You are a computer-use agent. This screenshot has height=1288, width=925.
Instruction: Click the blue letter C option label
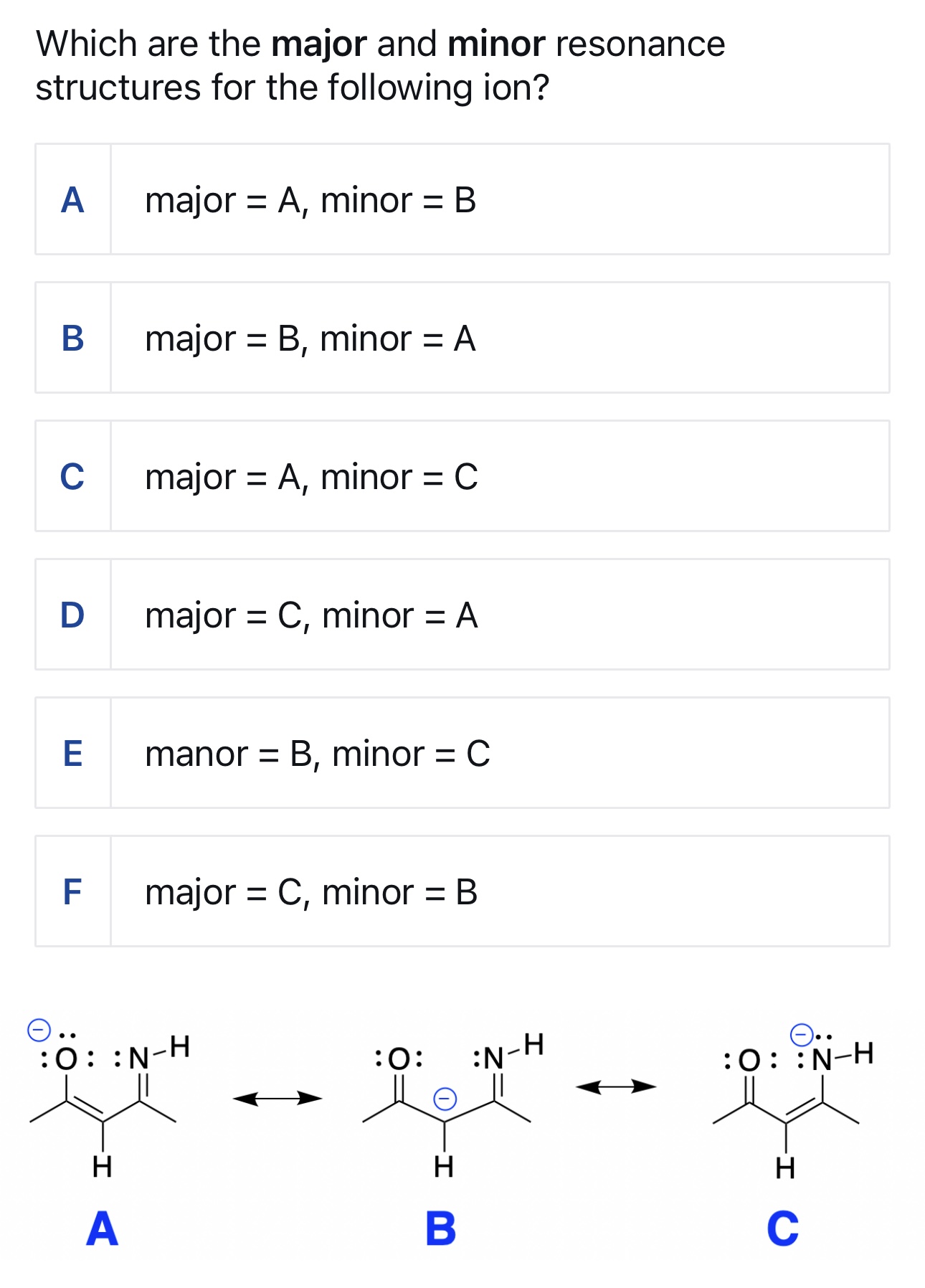point(73,478)
